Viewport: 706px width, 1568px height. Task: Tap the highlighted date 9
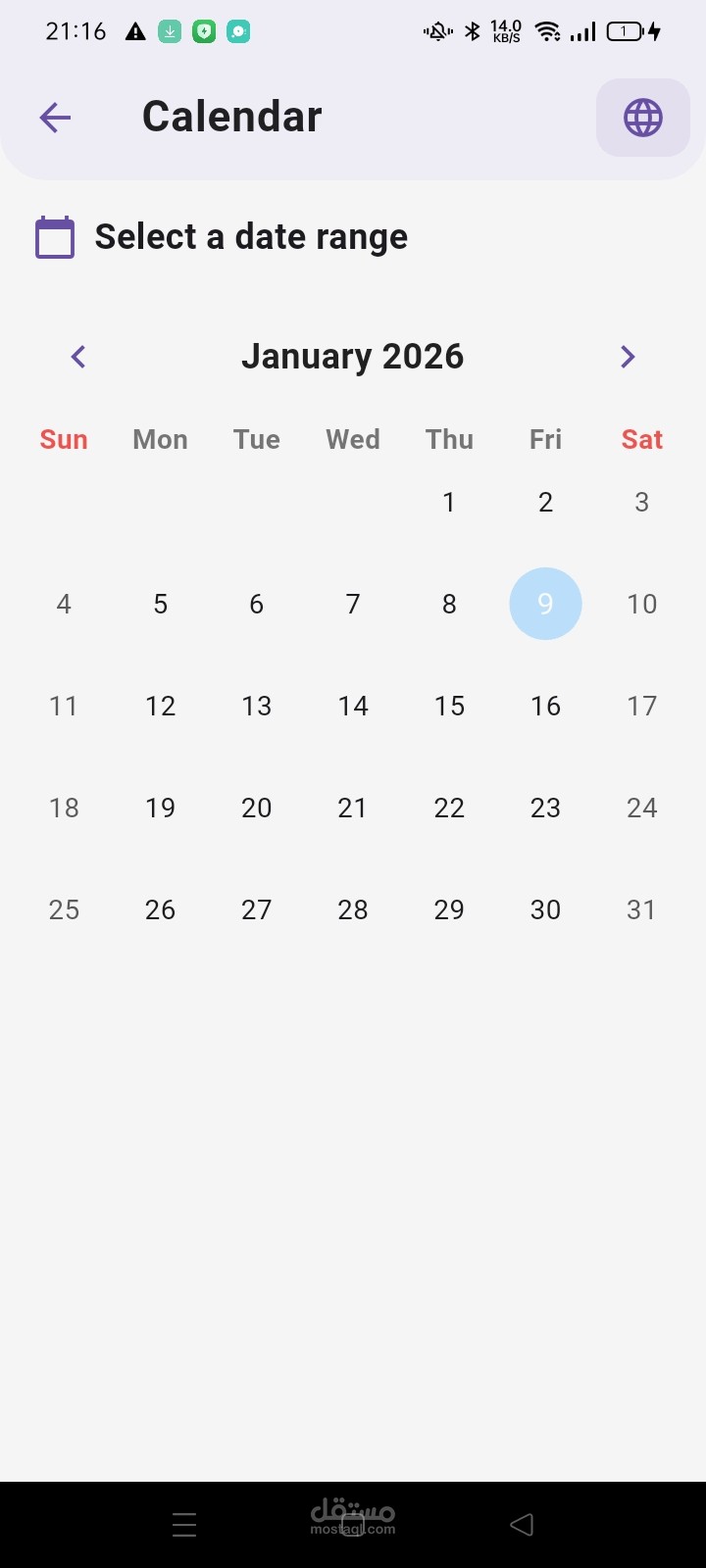pyautogui.click(x=545, y=604)
